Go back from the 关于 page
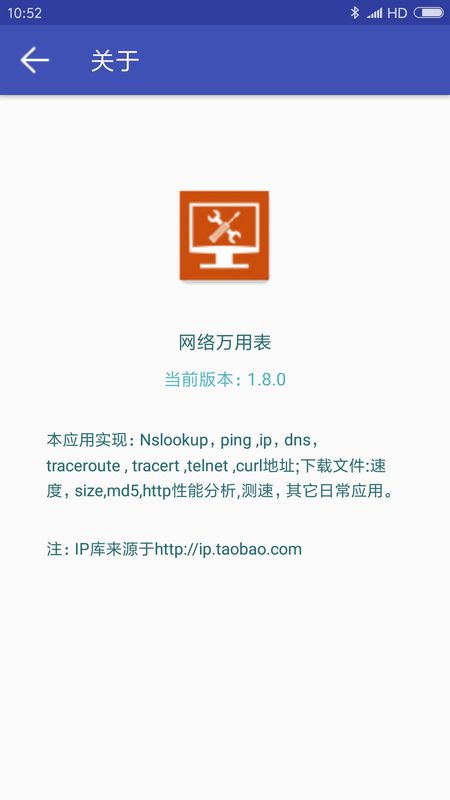Viewport: 450px width, 800px height. (35, 60)
